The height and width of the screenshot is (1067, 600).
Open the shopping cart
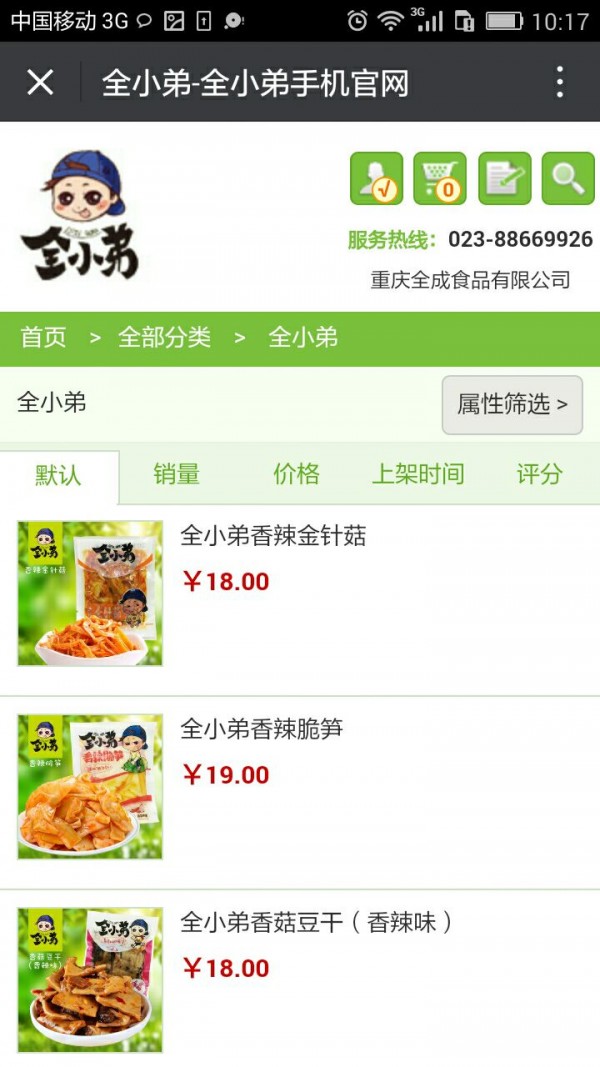(x=440, y=179)
